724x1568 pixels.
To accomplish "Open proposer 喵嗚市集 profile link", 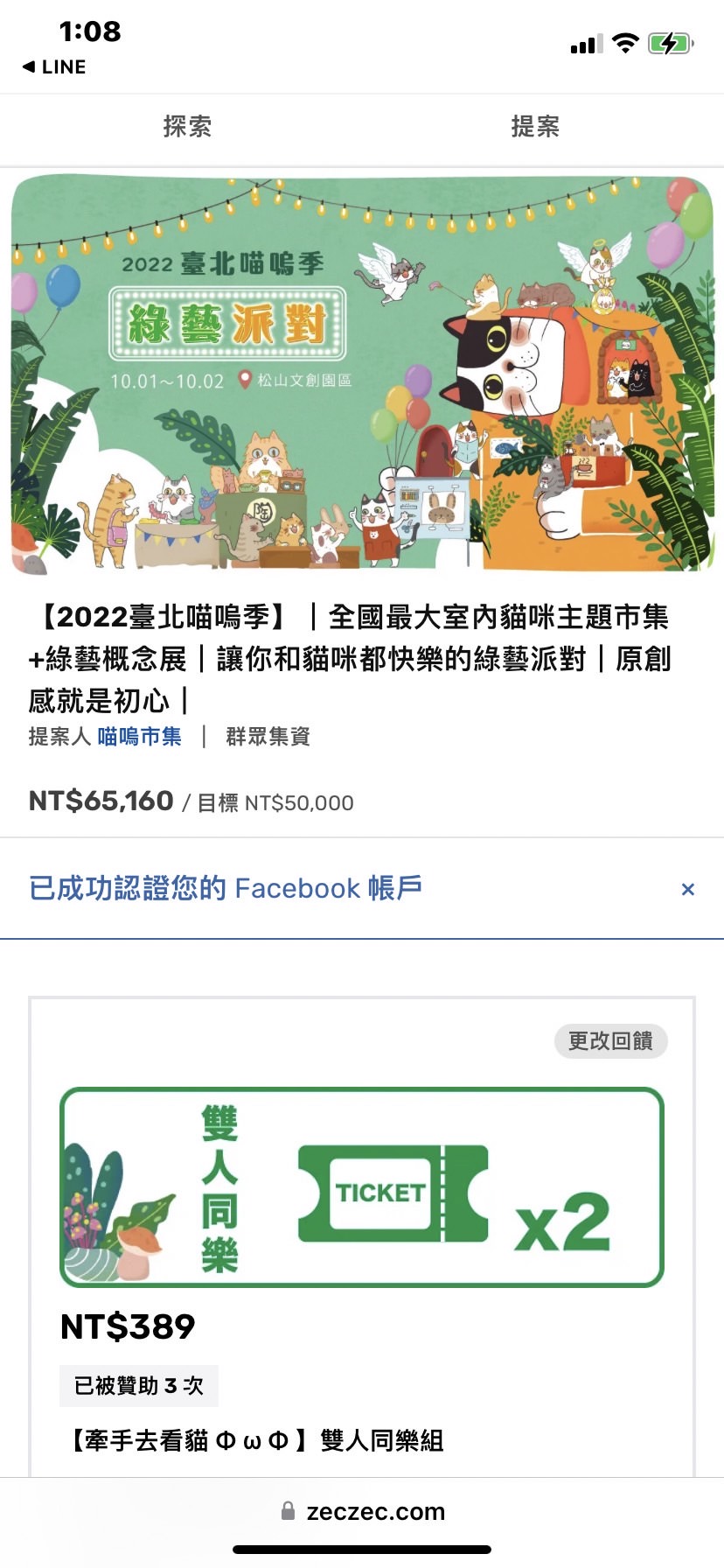I will (139, 737).
